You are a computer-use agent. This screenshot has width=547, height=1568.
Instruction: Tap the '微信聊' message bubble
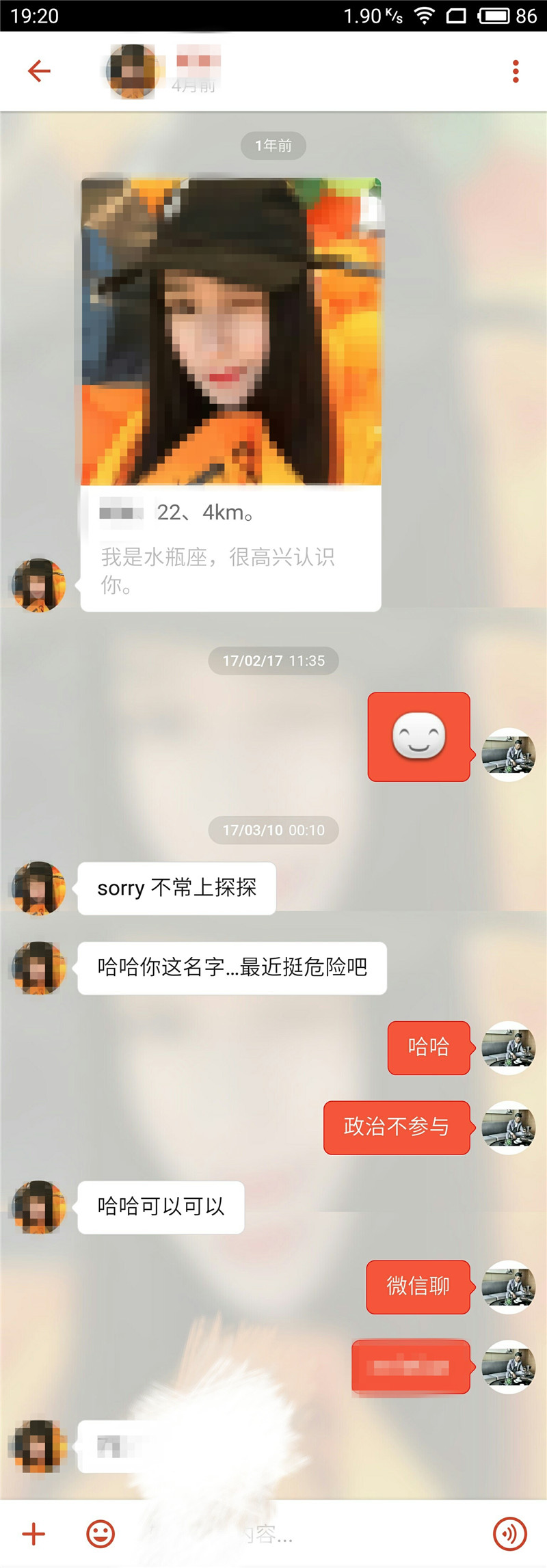pyautogui.click(x=418, y=1287)
